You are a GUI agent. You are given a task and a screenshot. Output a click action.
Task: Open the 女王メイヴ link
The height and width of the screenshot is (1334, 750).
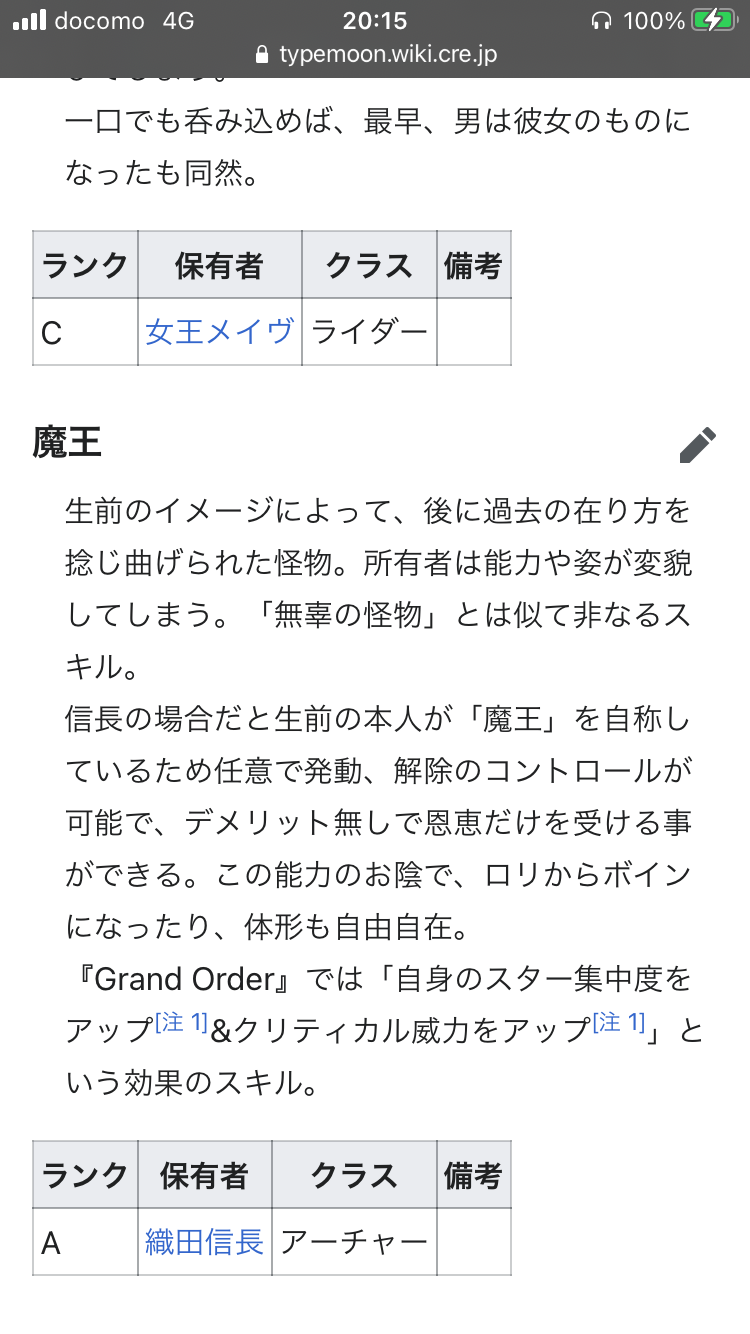[219, 331]
